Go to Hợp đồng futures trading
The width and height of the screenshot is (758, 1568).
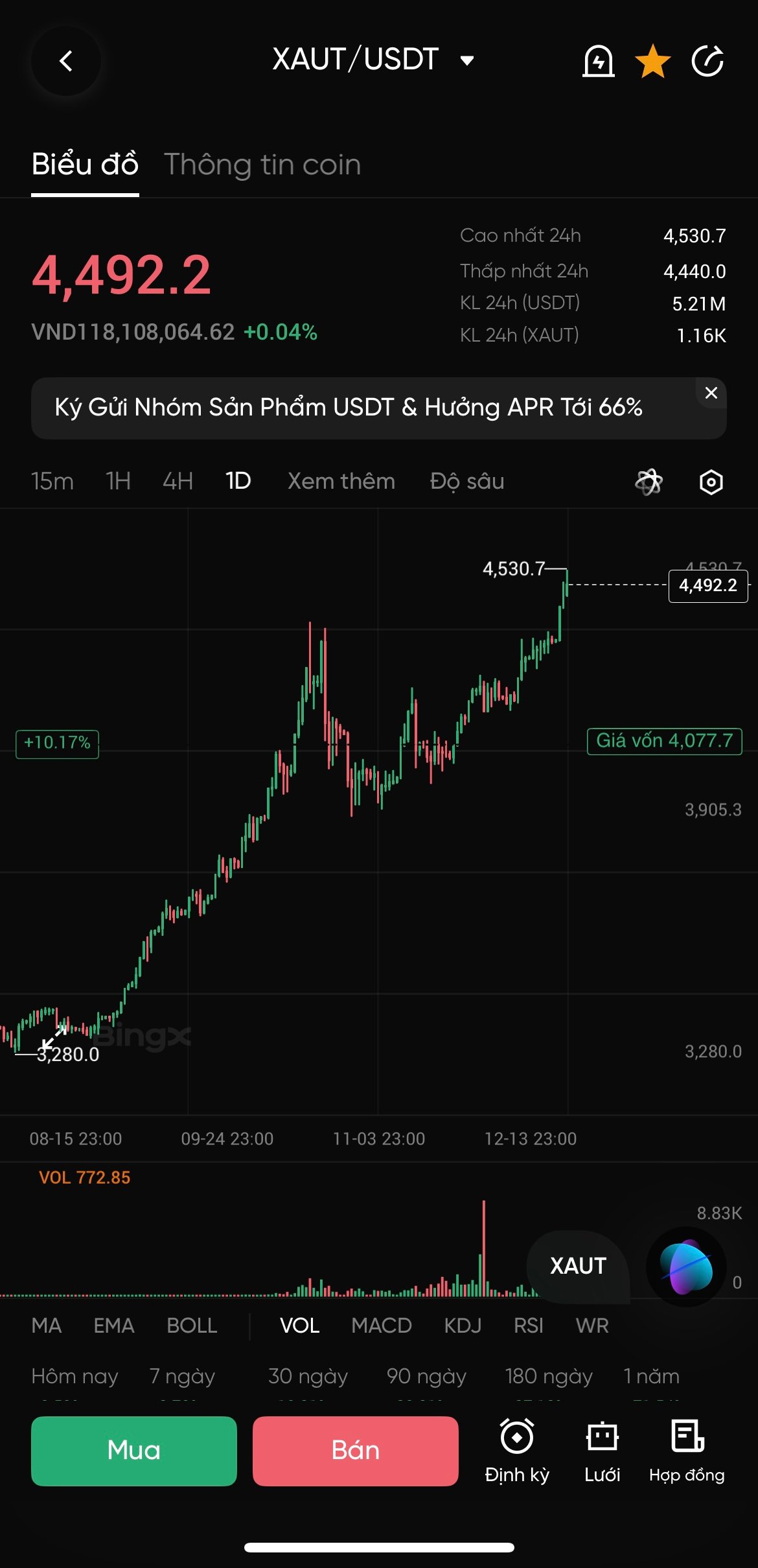[x=687, y=1450]
